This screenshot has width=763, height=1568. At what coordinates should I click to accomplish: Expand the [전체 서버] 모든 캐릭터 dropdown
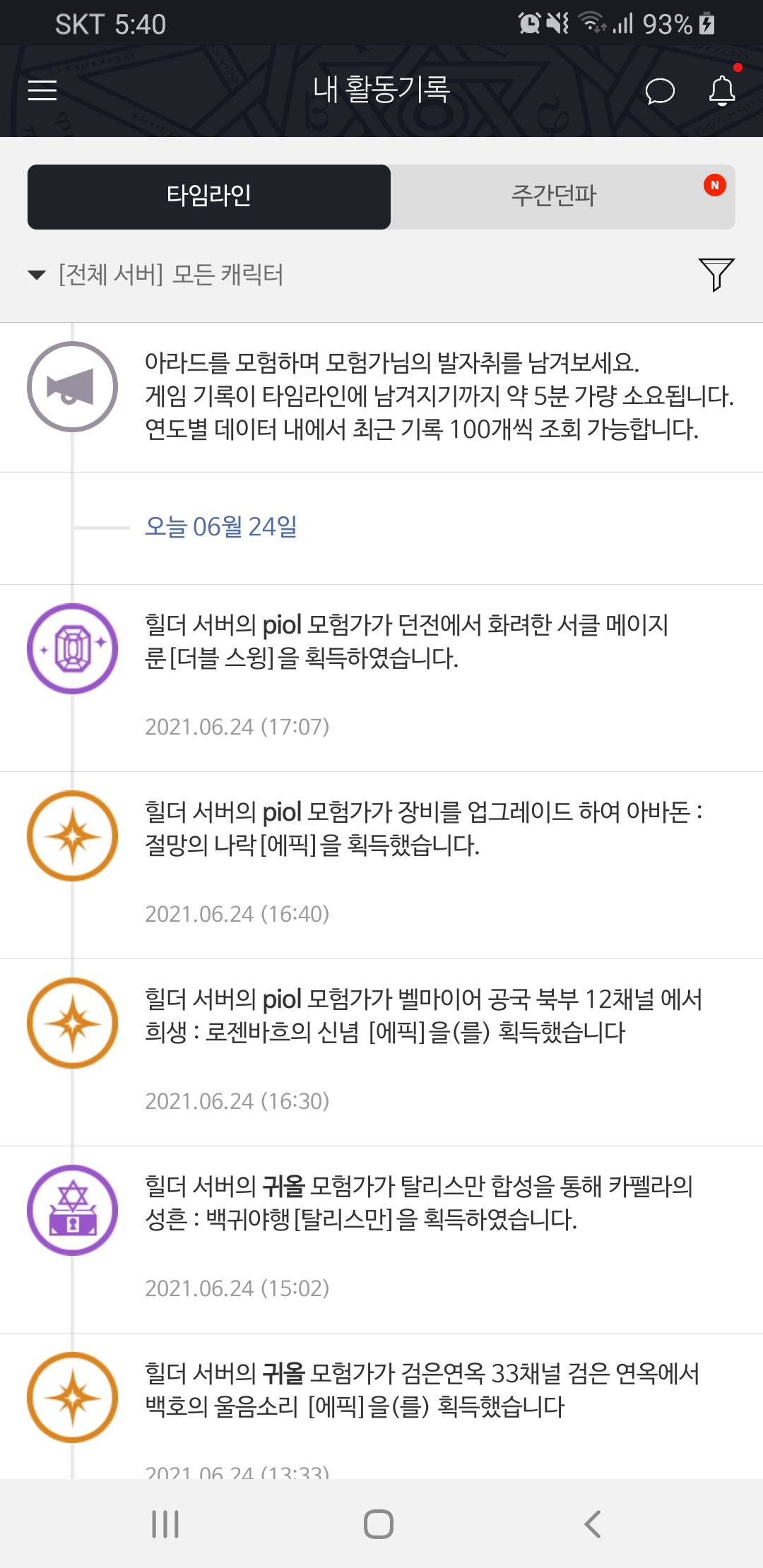point(157,275)
